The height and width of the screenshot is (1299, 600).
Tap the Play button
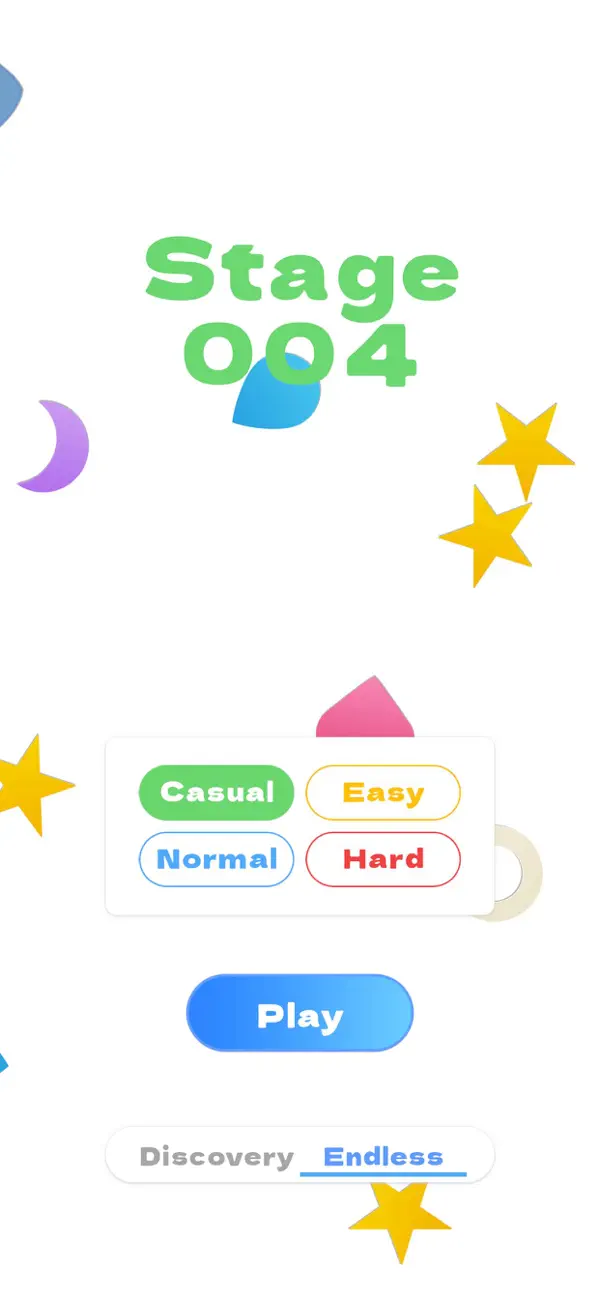300,1013
